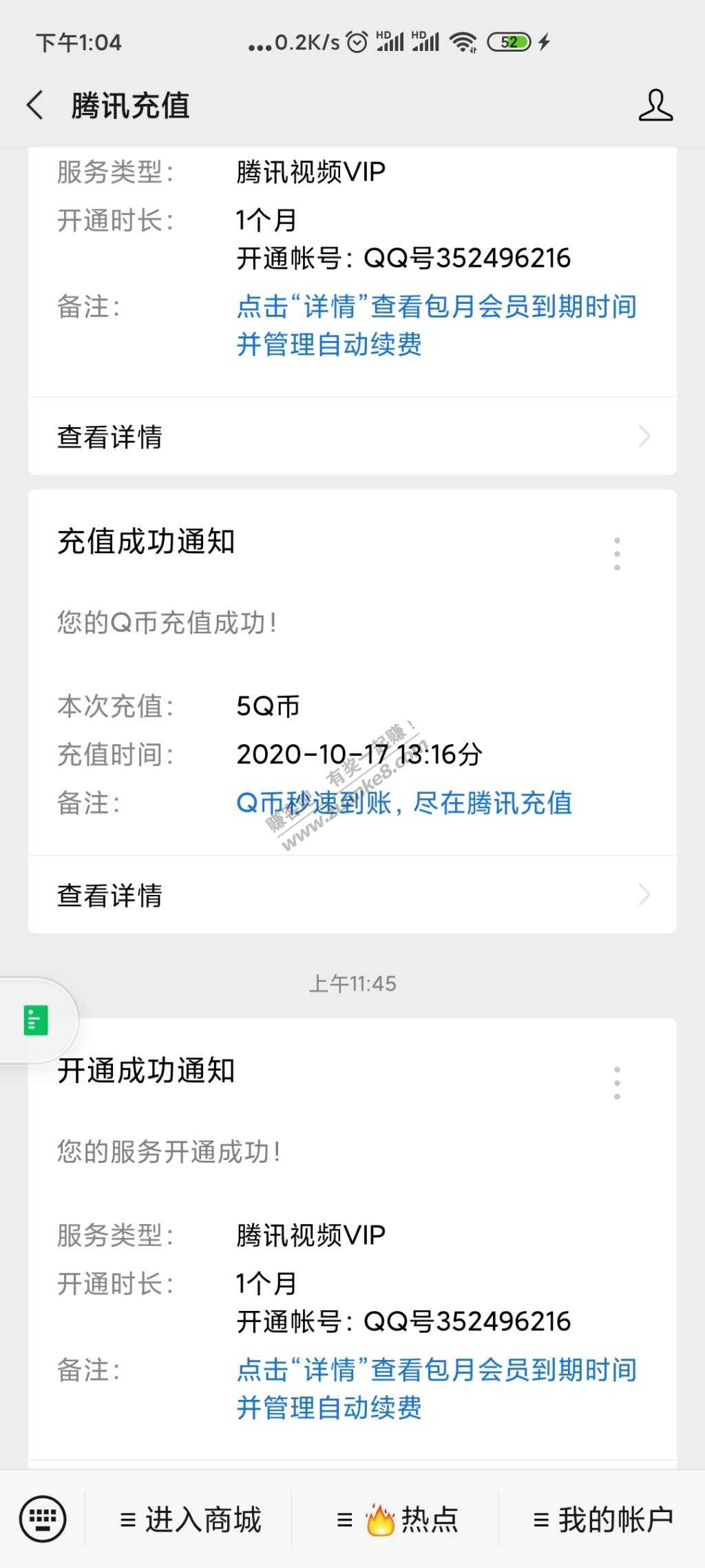Image resolution: width=705 pixels, height=1568 pixels.
Task: Switch to keyboard input mode
Action: tap(43, 1520)
